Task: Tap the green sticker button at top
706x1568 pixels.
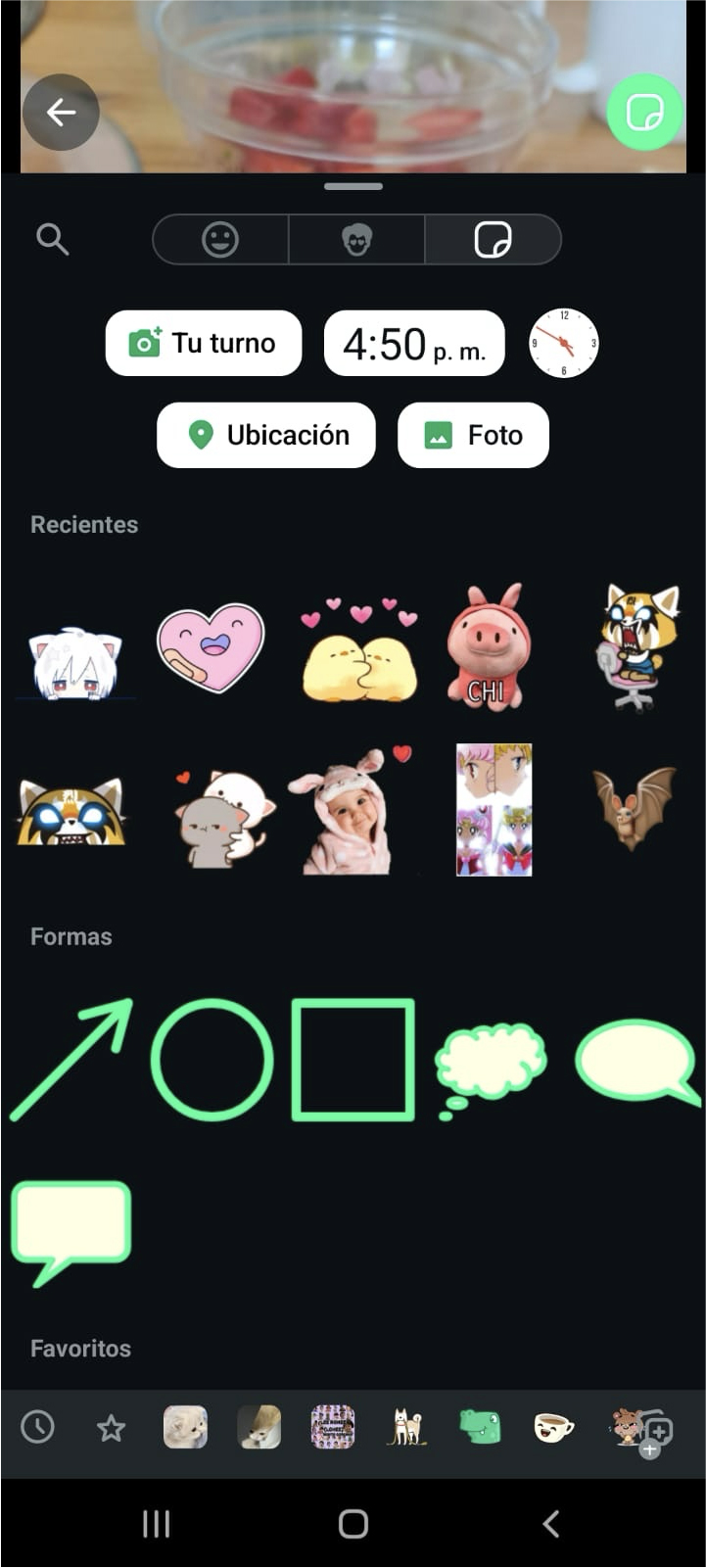Action: (644, 113)
